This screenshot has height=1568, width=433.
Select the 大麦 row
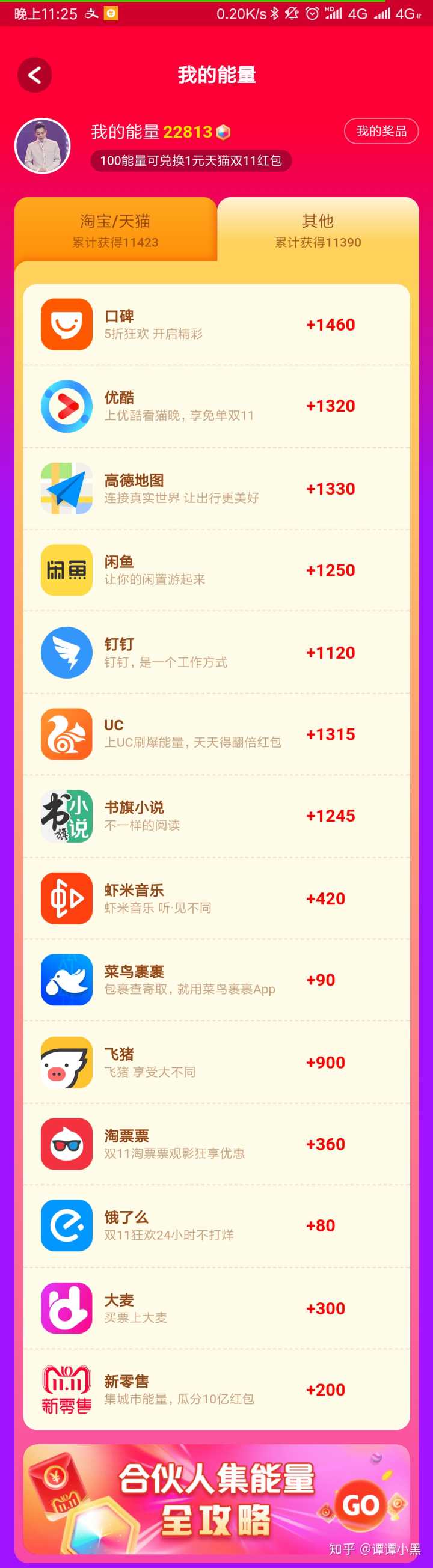tap(216, 1308)
